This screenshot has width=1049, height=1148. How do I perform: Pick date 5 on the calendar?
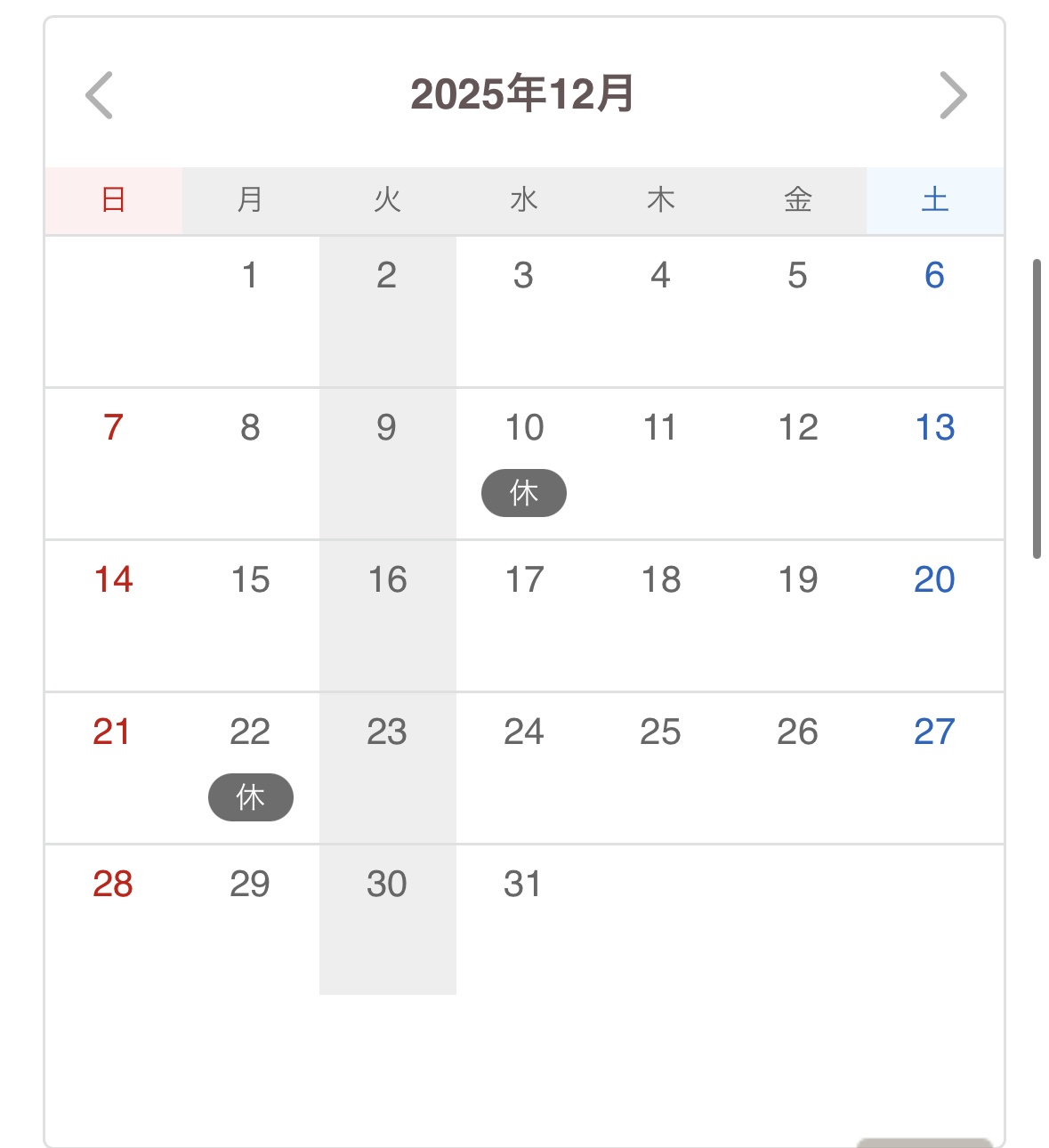click(797, 276)
